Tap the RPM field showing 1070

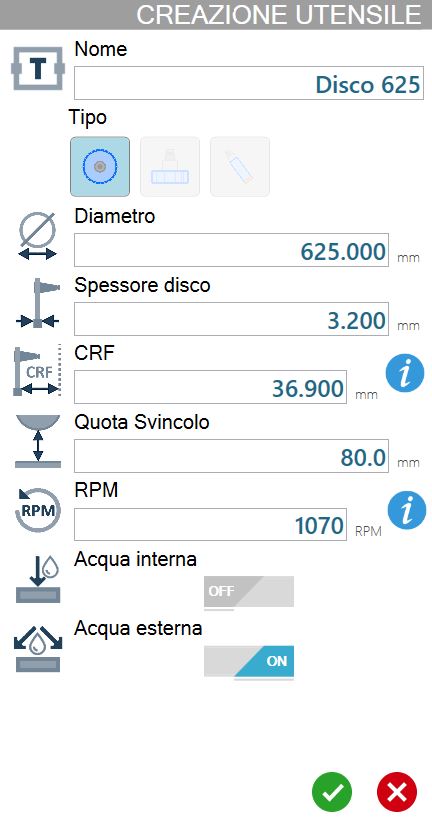tap(210, 524)
